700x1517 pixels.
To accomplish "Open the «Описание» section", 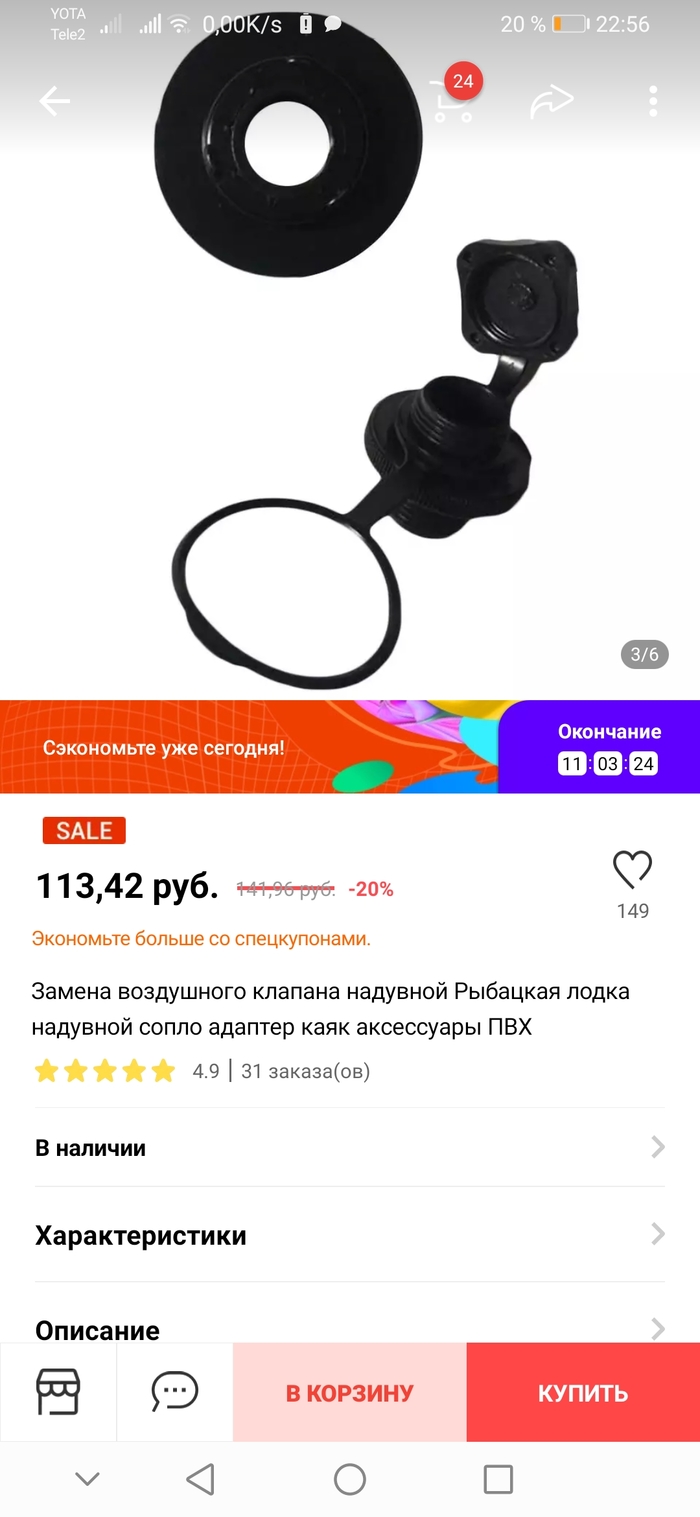I will [x=350, y=1329].
